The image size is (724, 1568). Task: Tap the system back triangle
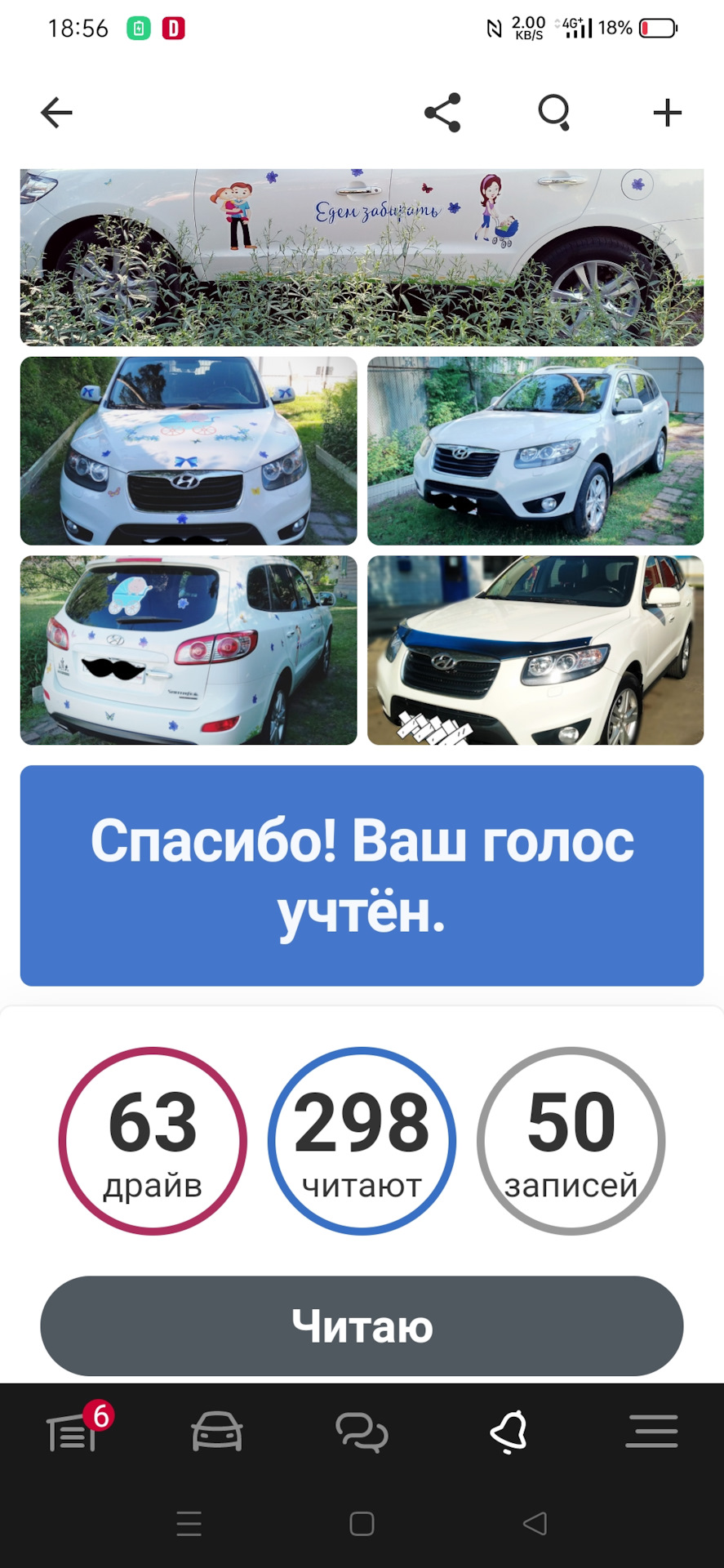click(535, 1524)
